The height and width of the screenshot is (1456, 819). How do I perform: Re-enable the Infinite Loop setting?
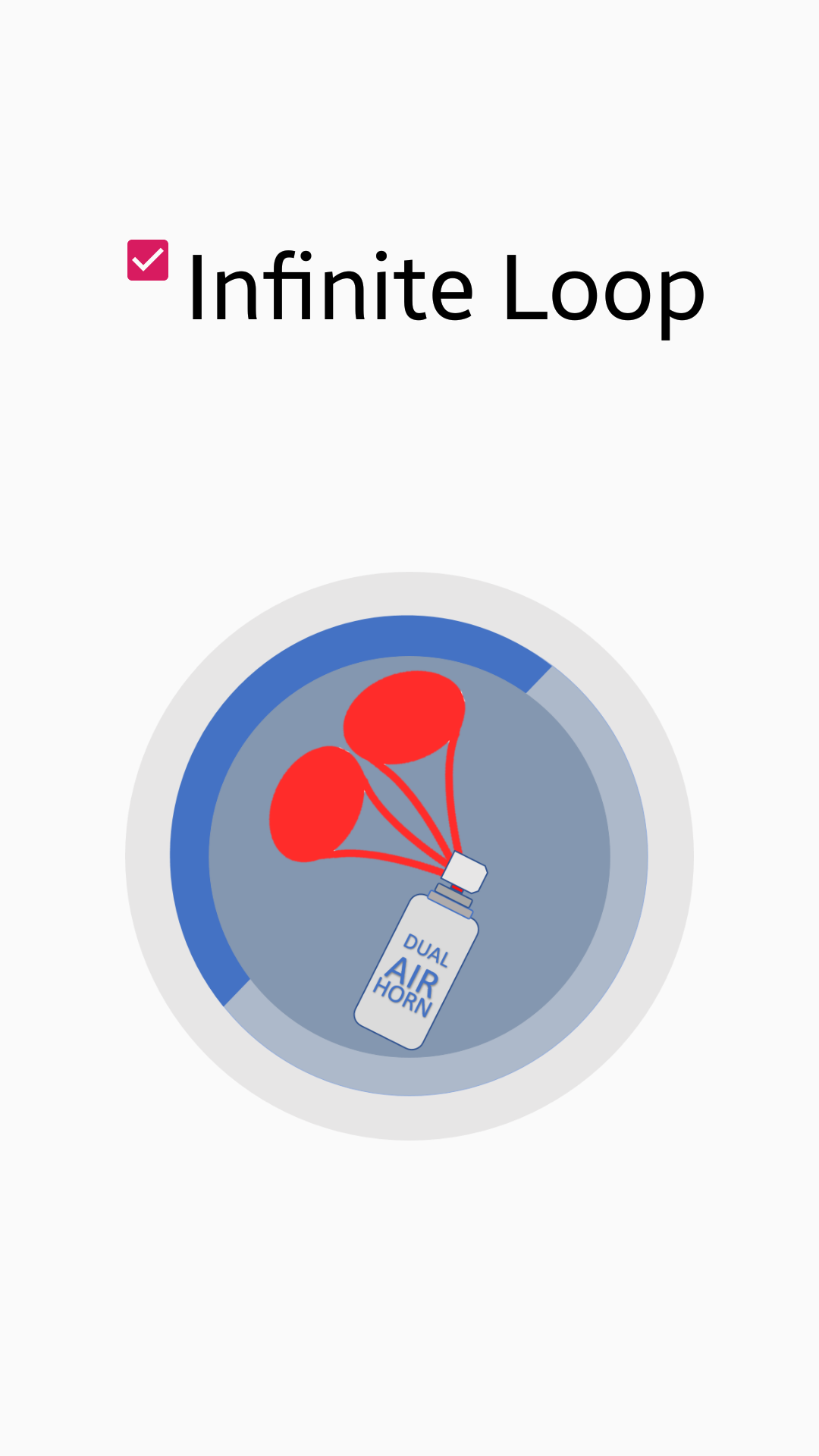coord(146,261)
